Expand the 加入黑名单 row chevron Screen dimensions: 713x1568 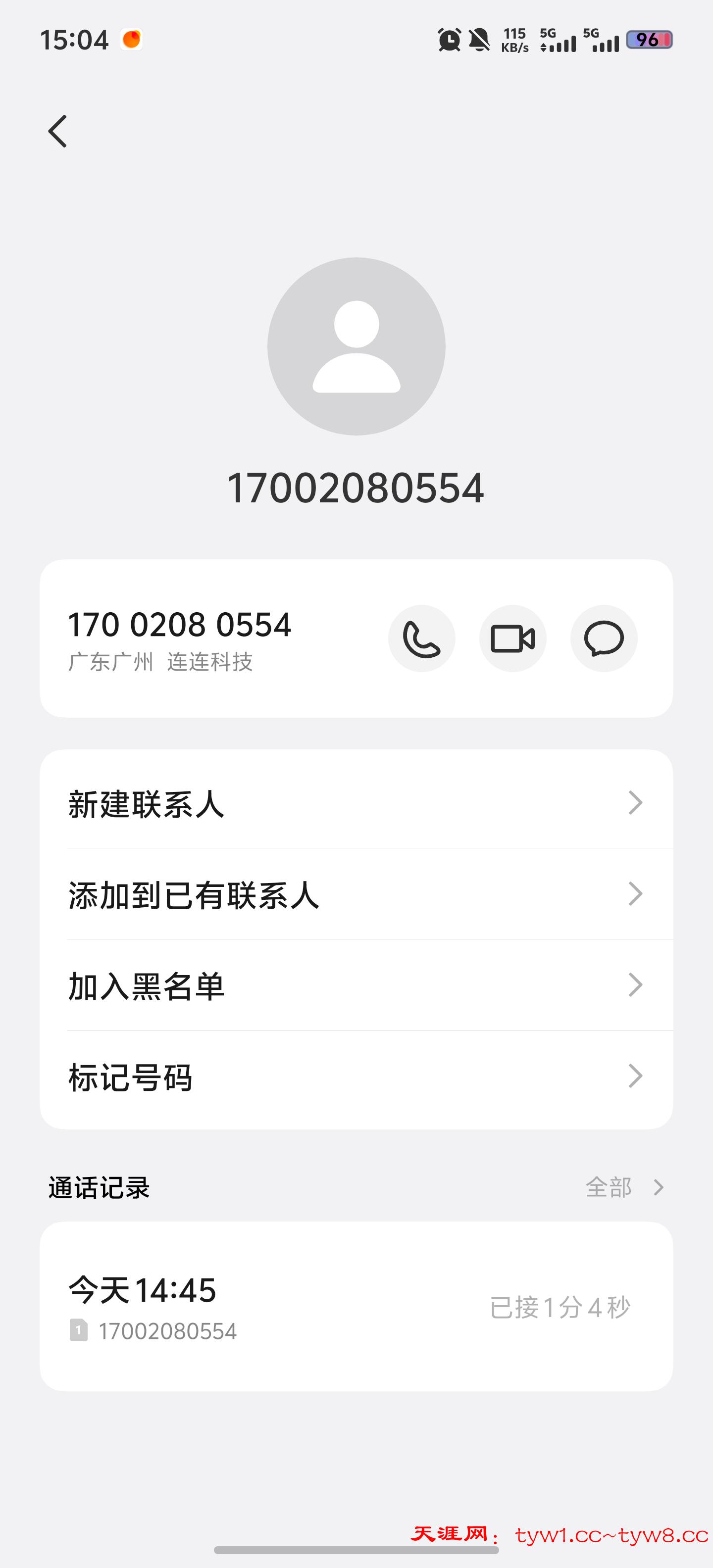635,985
